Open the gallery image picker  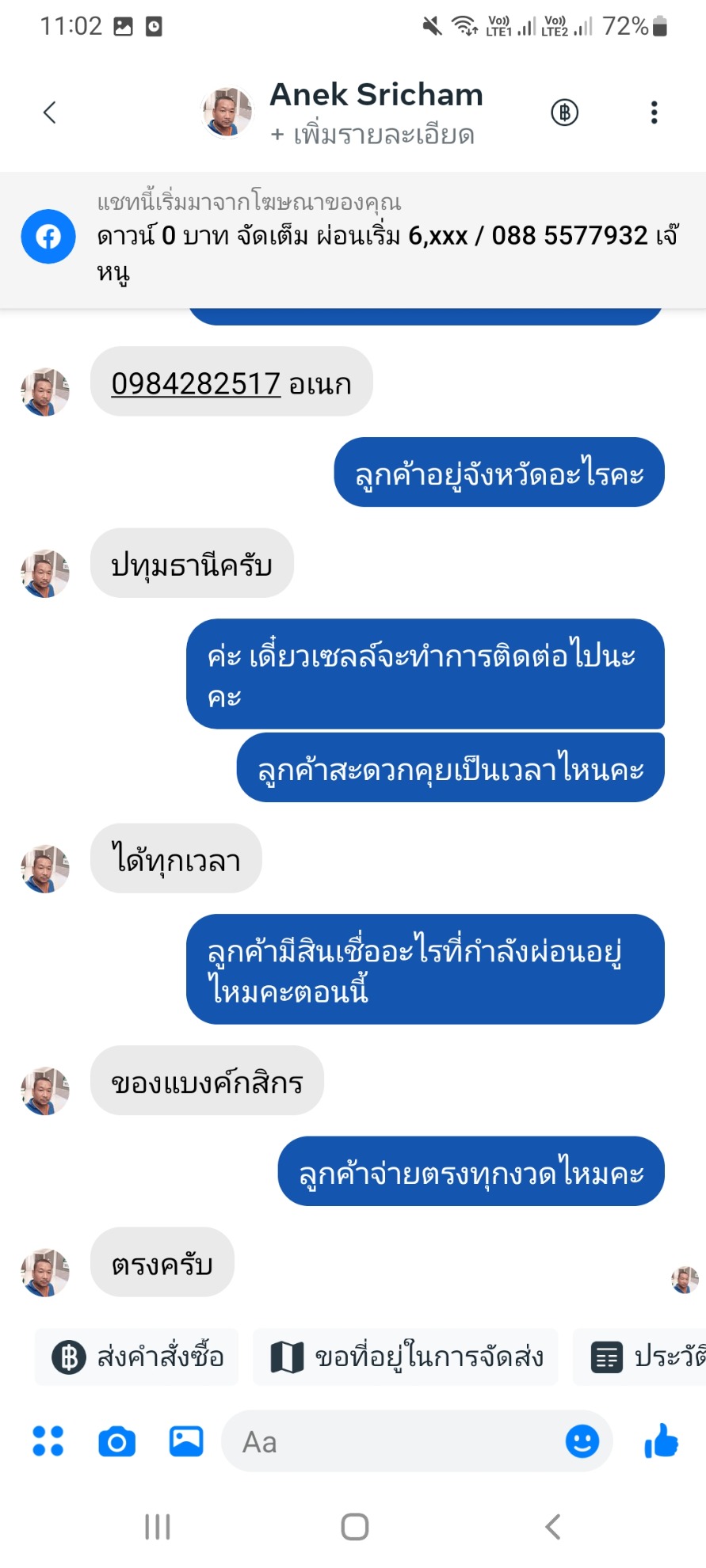click(186, 1441)
